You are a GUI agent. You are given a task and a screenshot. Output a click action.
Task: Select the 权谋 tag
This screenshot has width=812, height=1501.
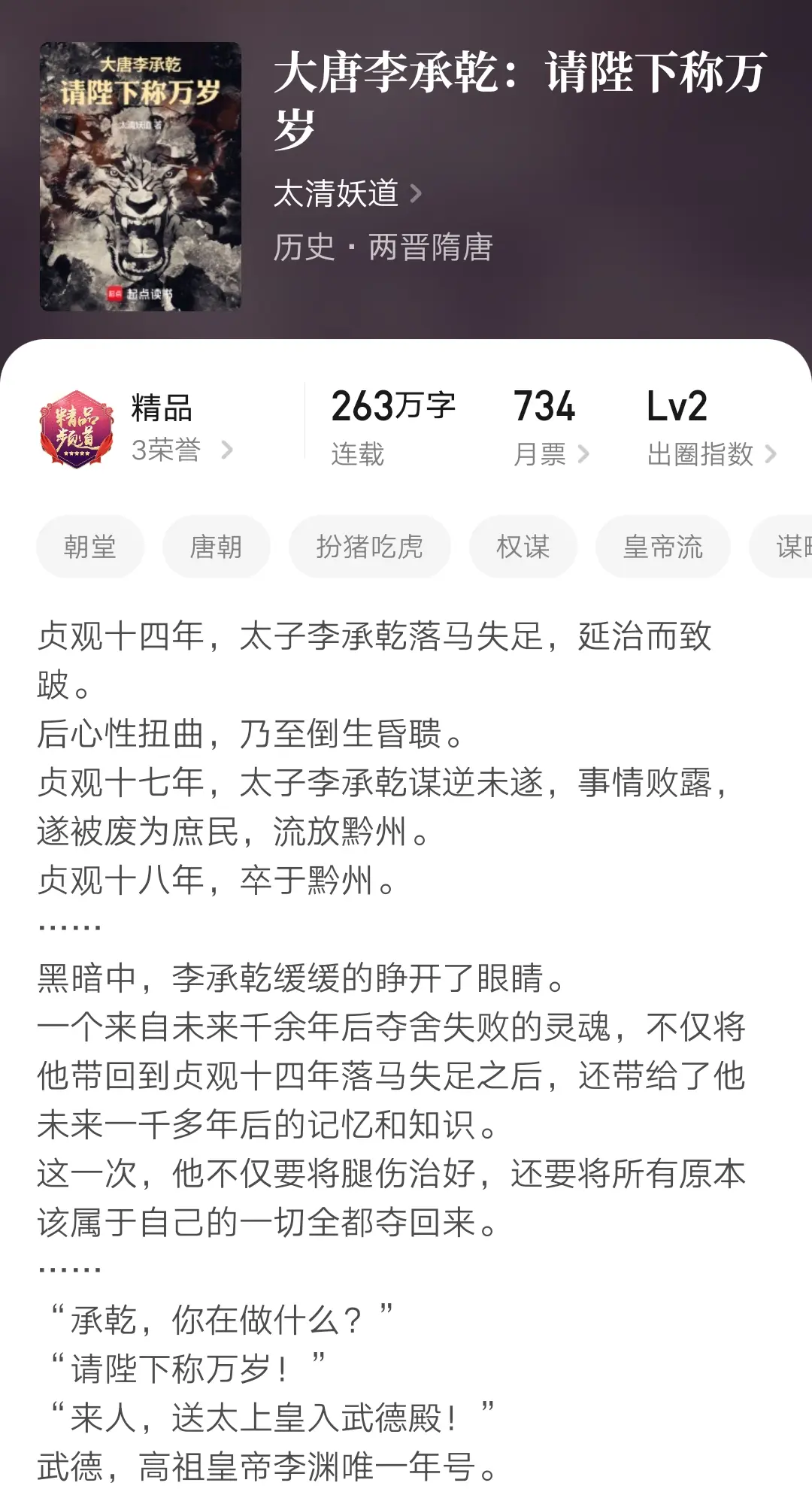tap(523, 547)
